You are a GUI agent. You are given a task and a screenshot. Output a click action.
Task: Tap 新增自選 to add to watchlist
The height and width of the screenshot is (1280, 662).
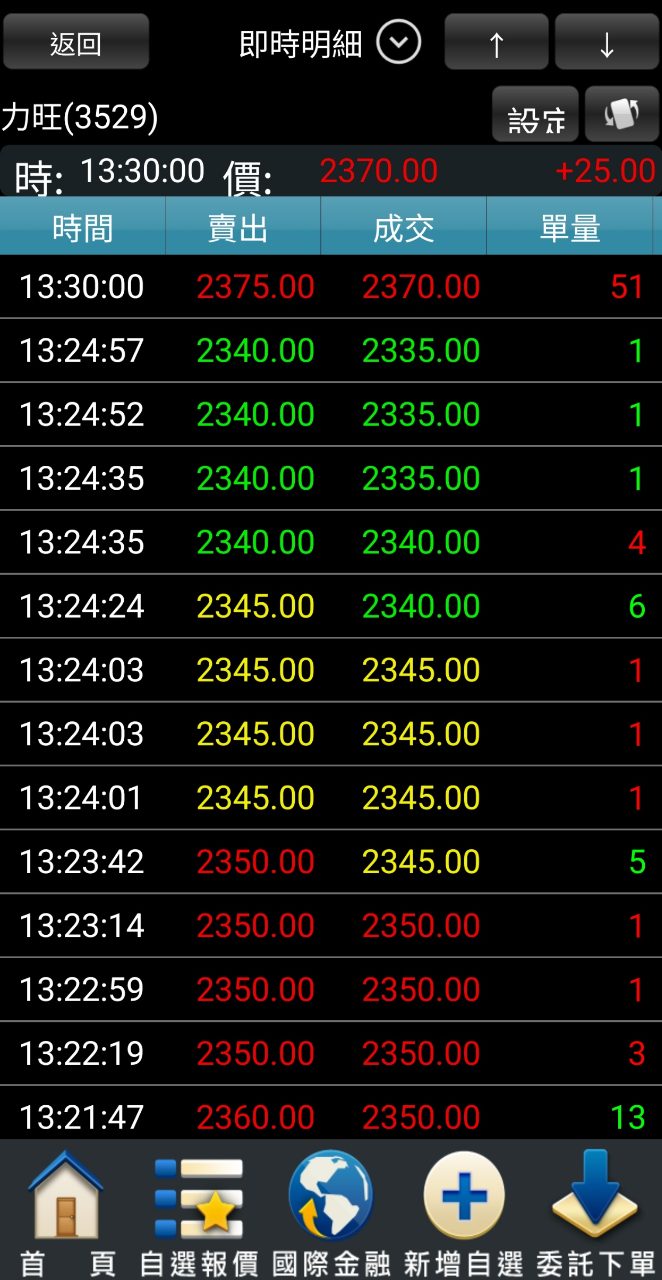(463, 1212)
